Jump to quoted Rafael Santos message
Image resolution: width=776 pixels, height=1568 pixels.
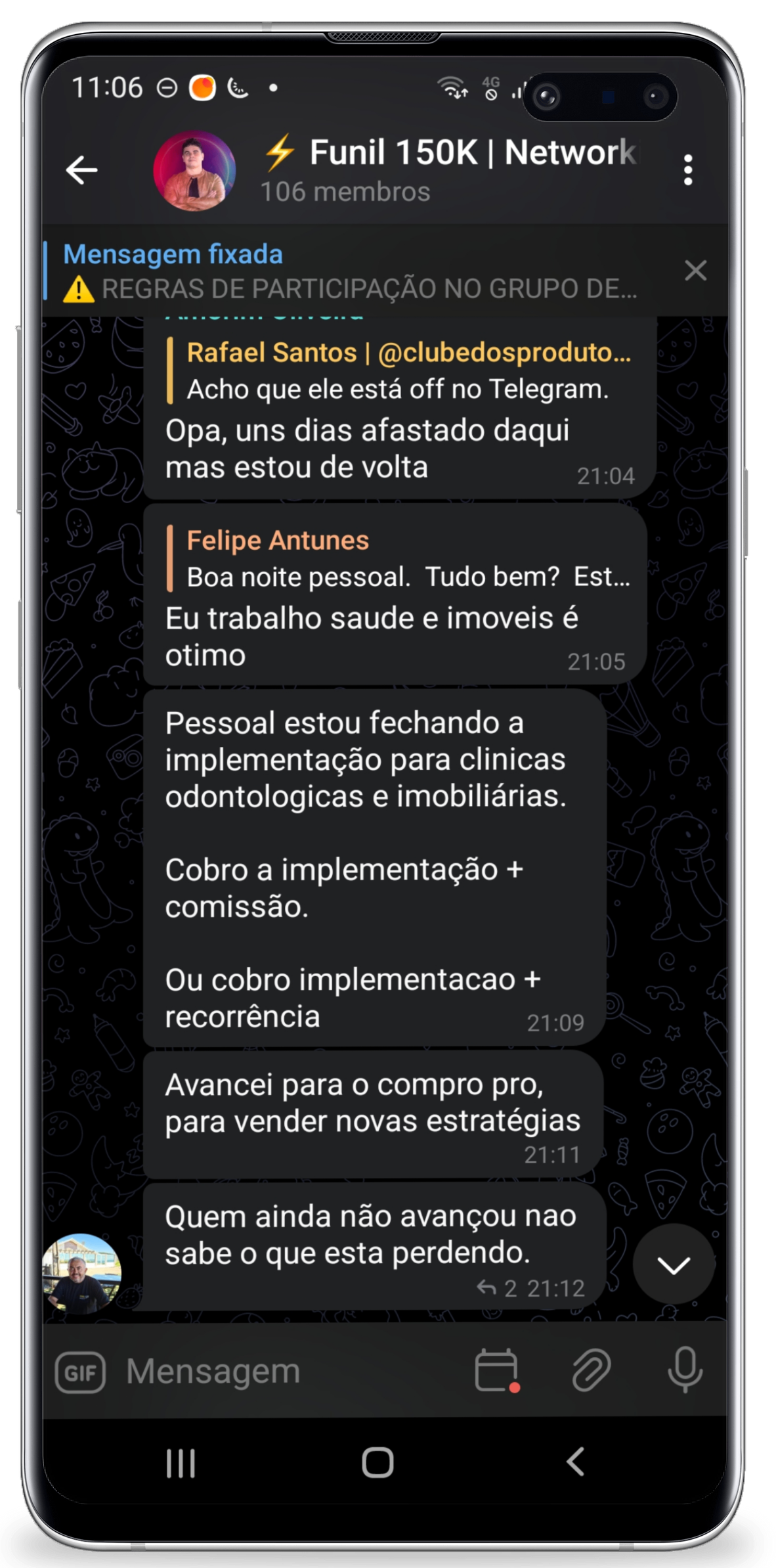pos(400,370)
